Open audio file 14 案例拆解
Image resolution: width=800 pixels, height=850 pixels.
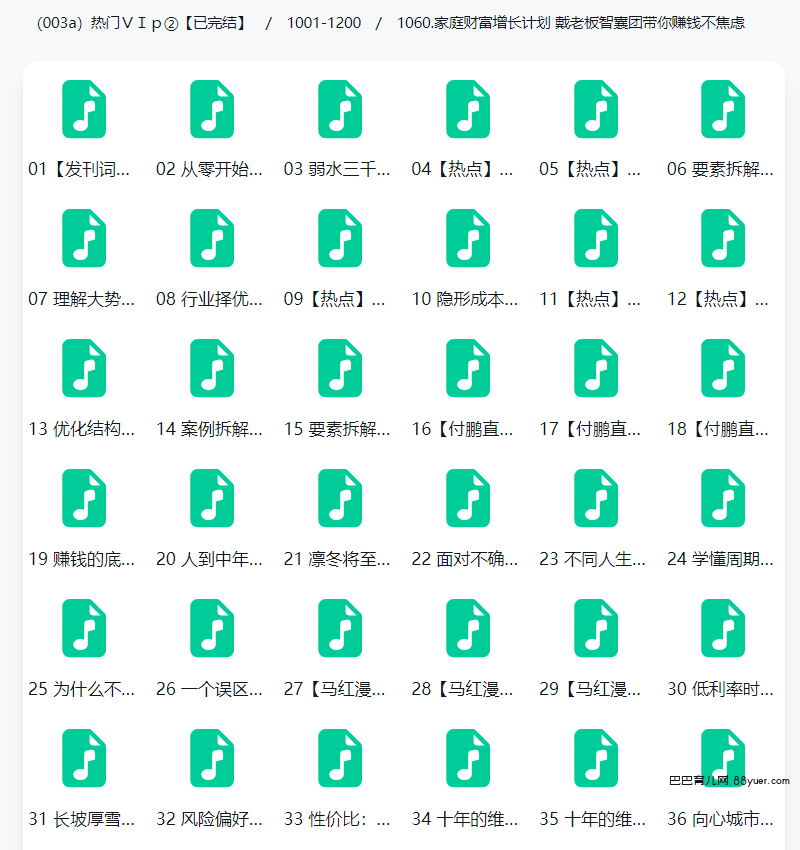tap(212, 368)
